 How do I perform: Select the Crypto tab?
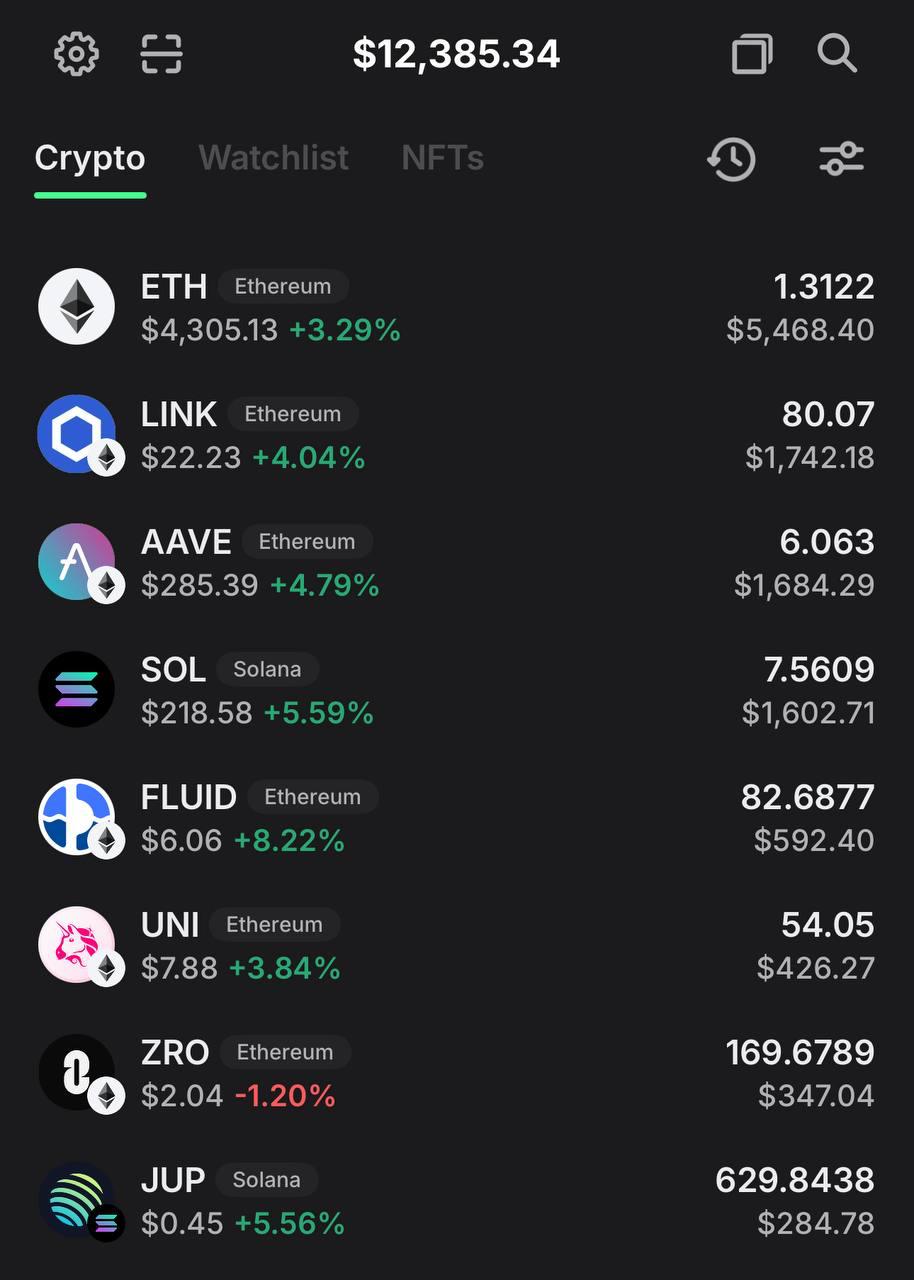click(x=90, y=158)
